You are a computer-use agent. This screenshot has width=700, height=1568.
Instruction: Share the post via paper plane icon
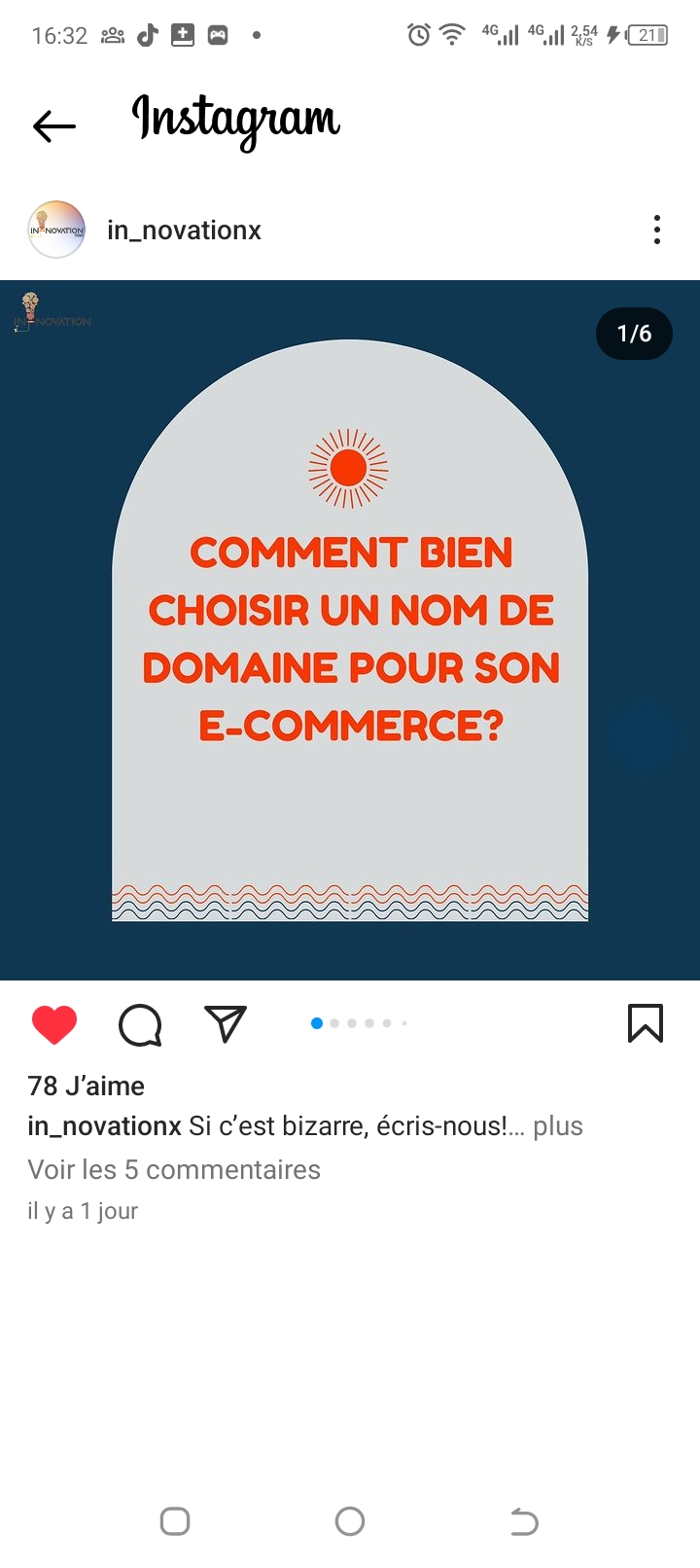[226, 1023]
